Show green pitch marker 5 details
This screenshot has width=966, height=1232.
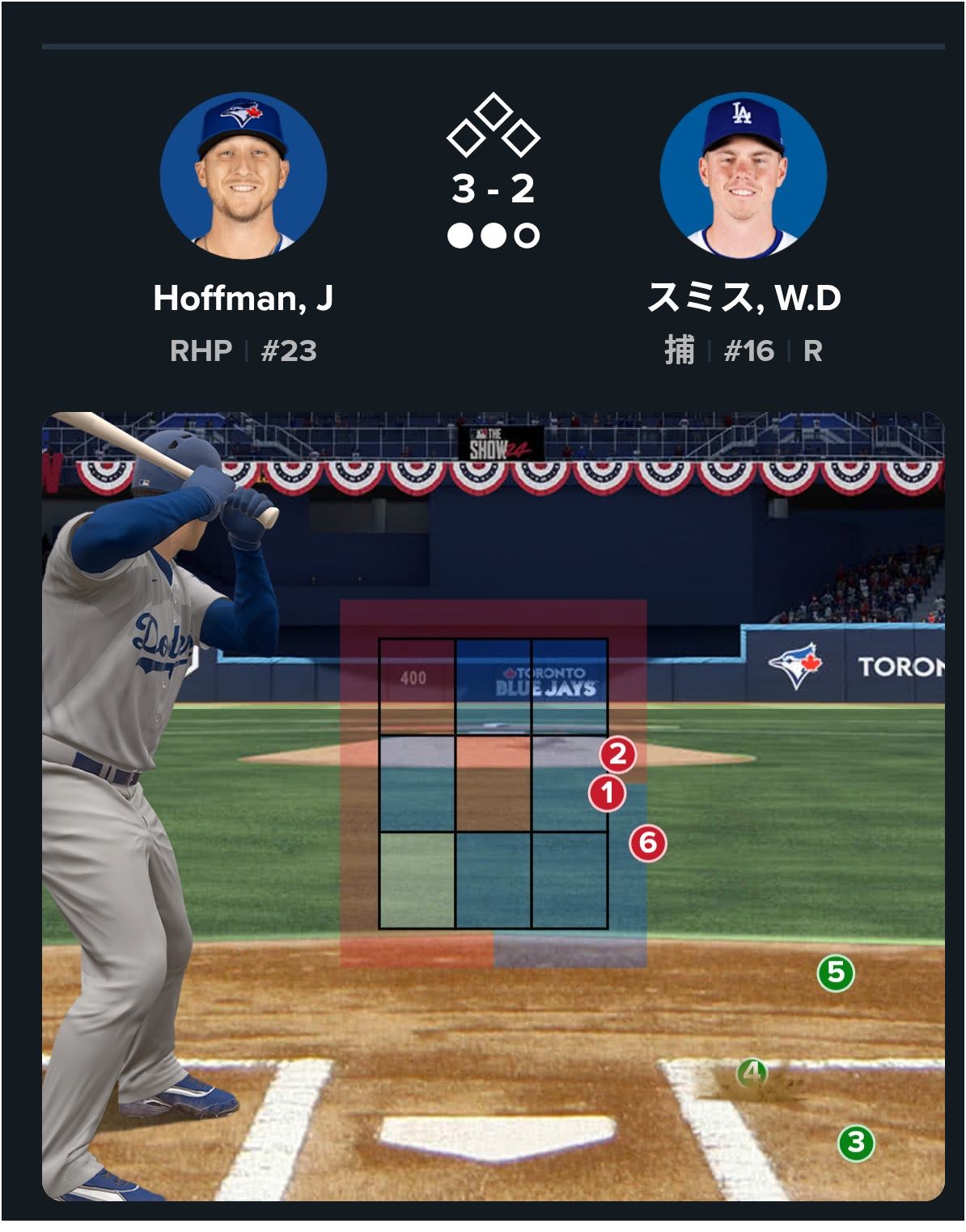pyautogui.click(x=836, y=972)
